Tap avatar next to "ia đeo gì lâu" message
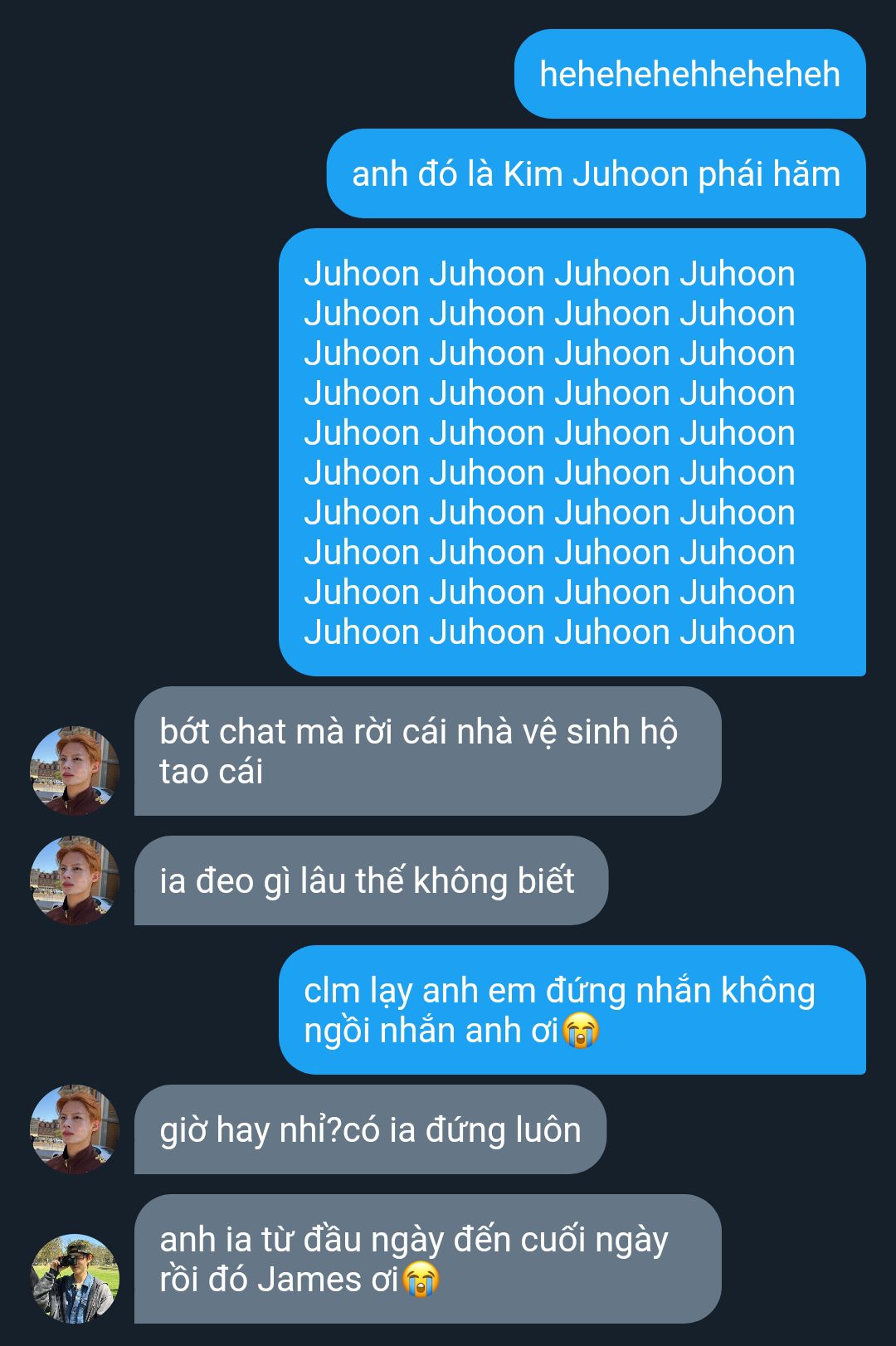 [75, 880]
